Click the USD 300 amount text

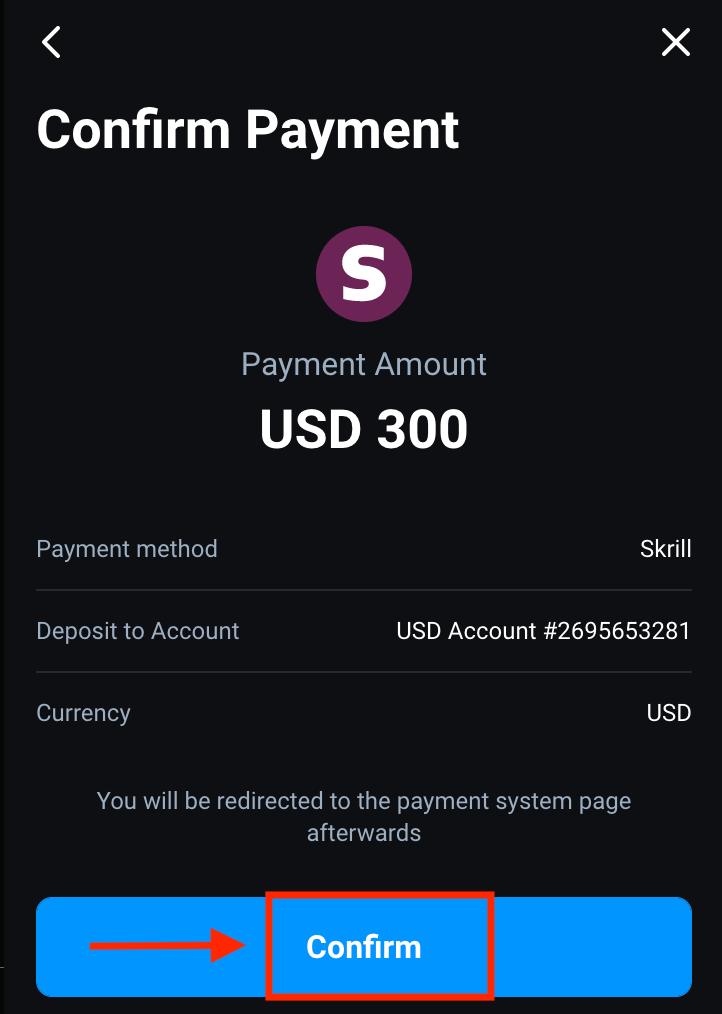pos(364,428)
